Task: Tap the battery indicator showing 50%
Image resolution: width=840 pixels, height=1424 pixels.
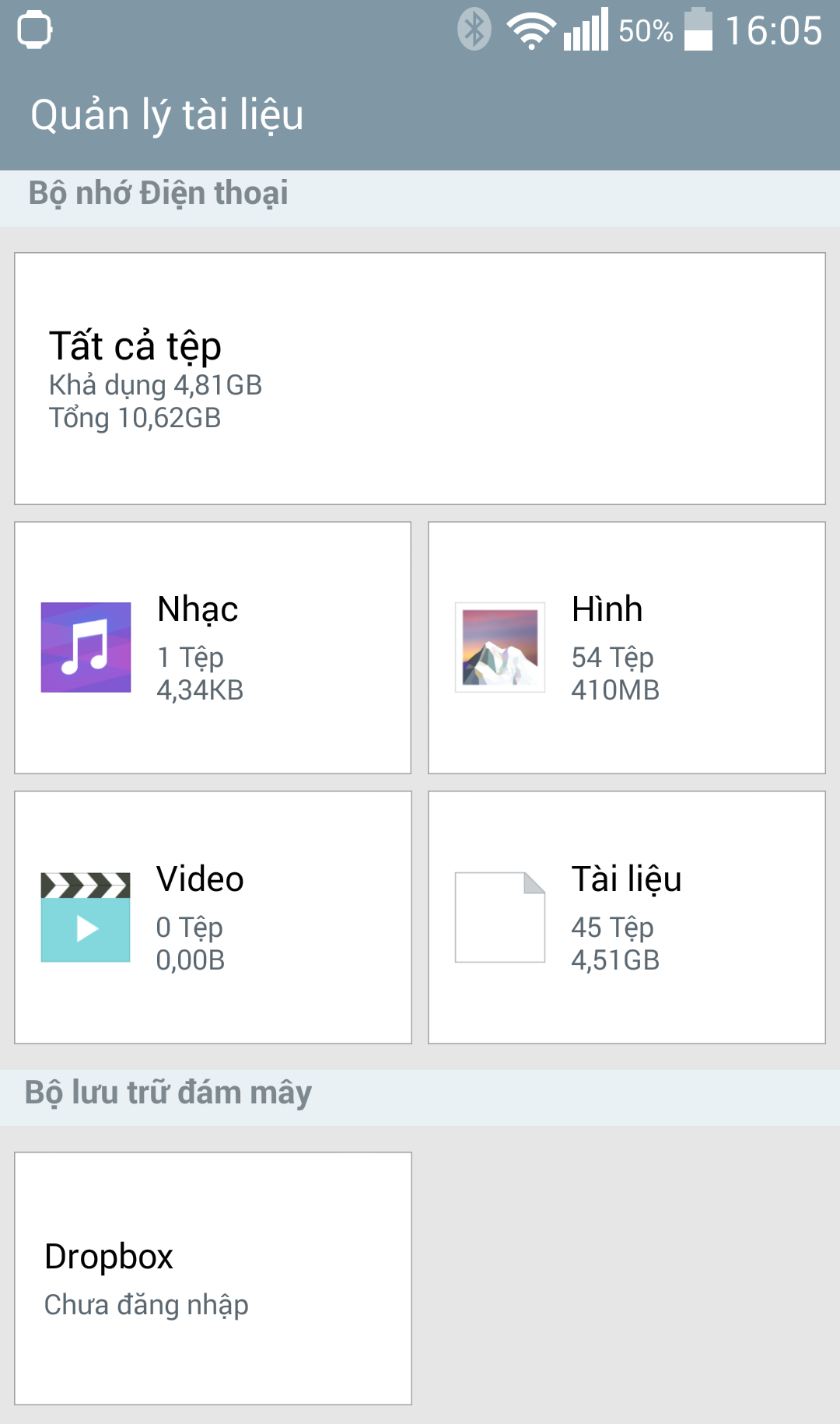Action: pos(699,30)
